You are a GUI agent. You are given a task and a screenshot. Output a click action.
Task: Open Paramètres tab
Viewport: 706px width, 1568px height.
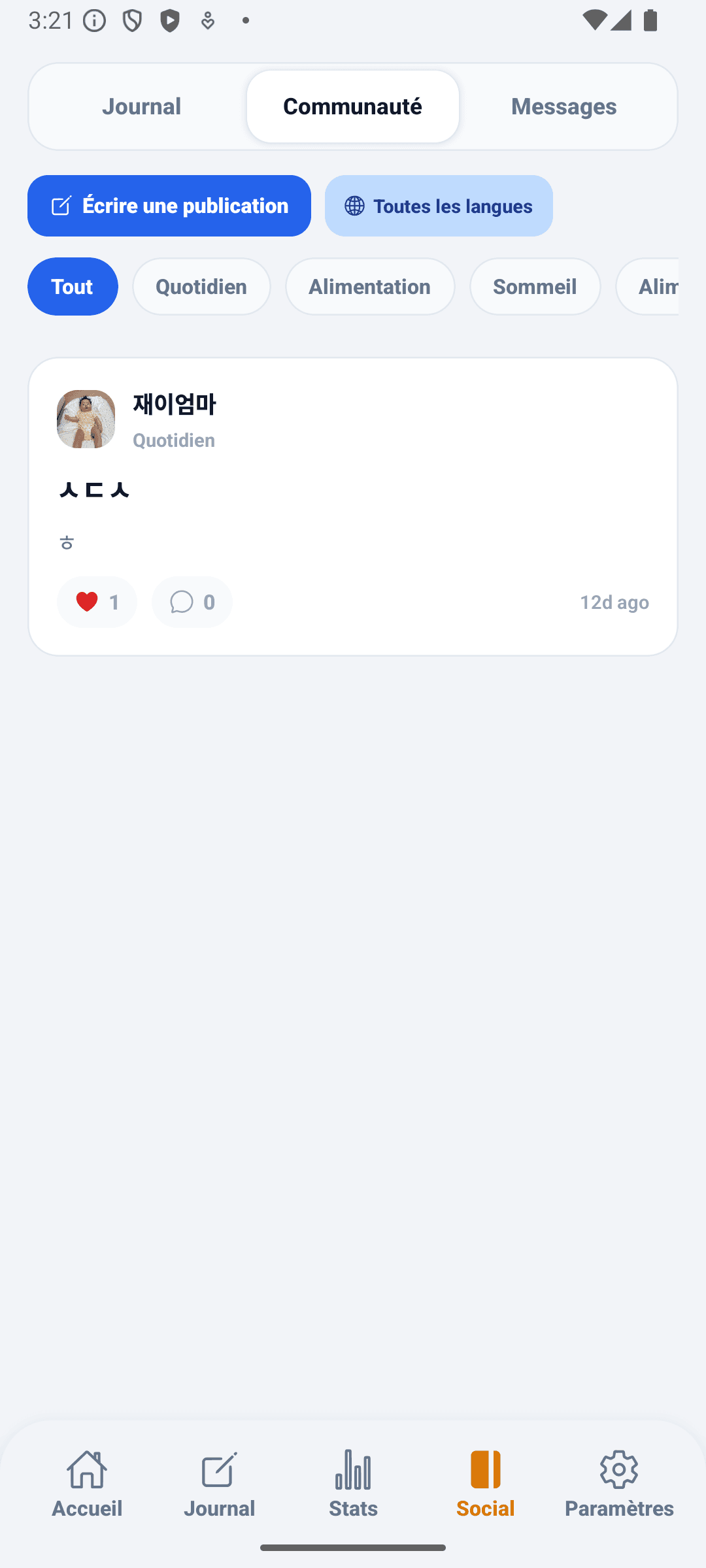tap(619, 1483)
